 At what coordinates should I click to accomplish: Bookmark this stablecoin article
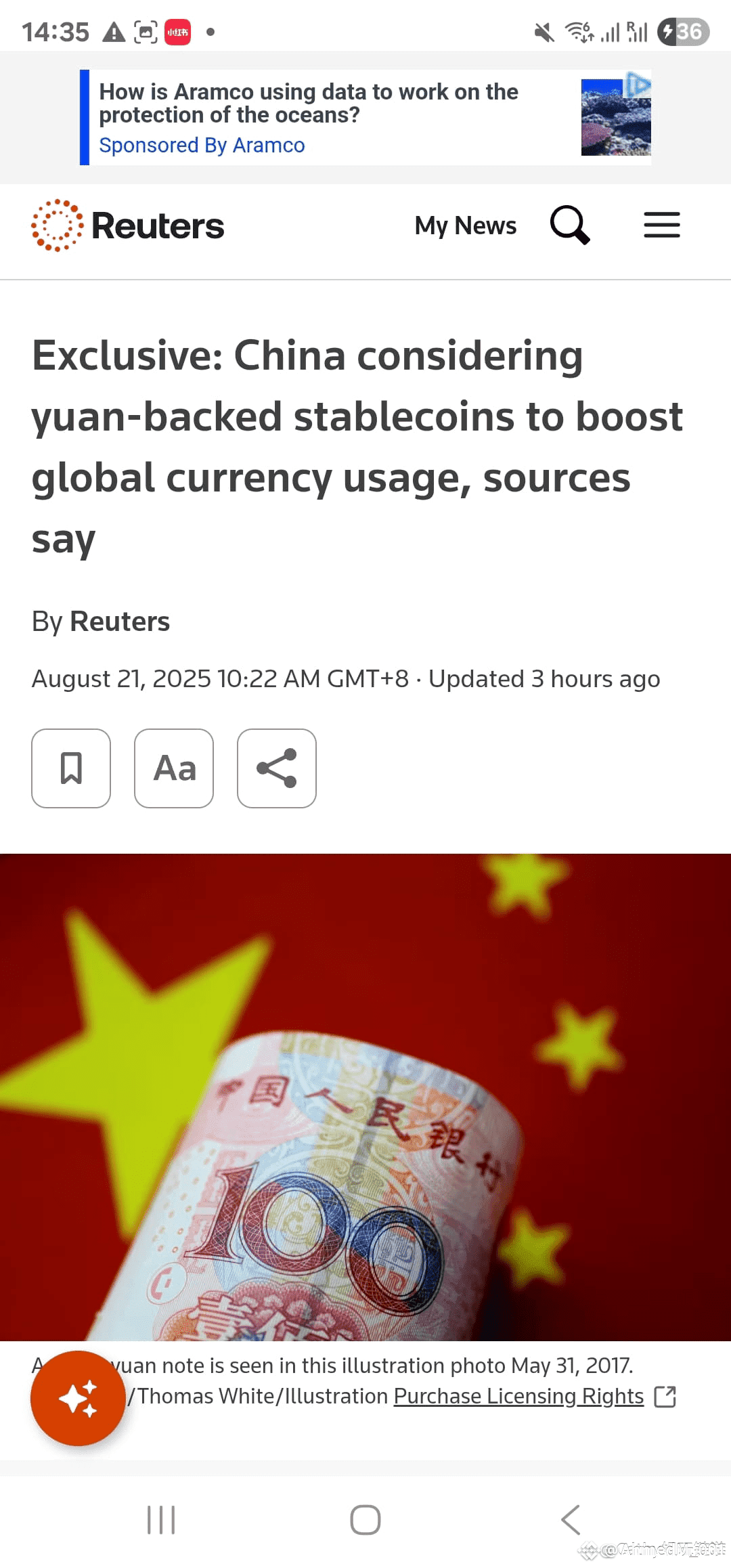pyautogui.click(x=71, y=768)
